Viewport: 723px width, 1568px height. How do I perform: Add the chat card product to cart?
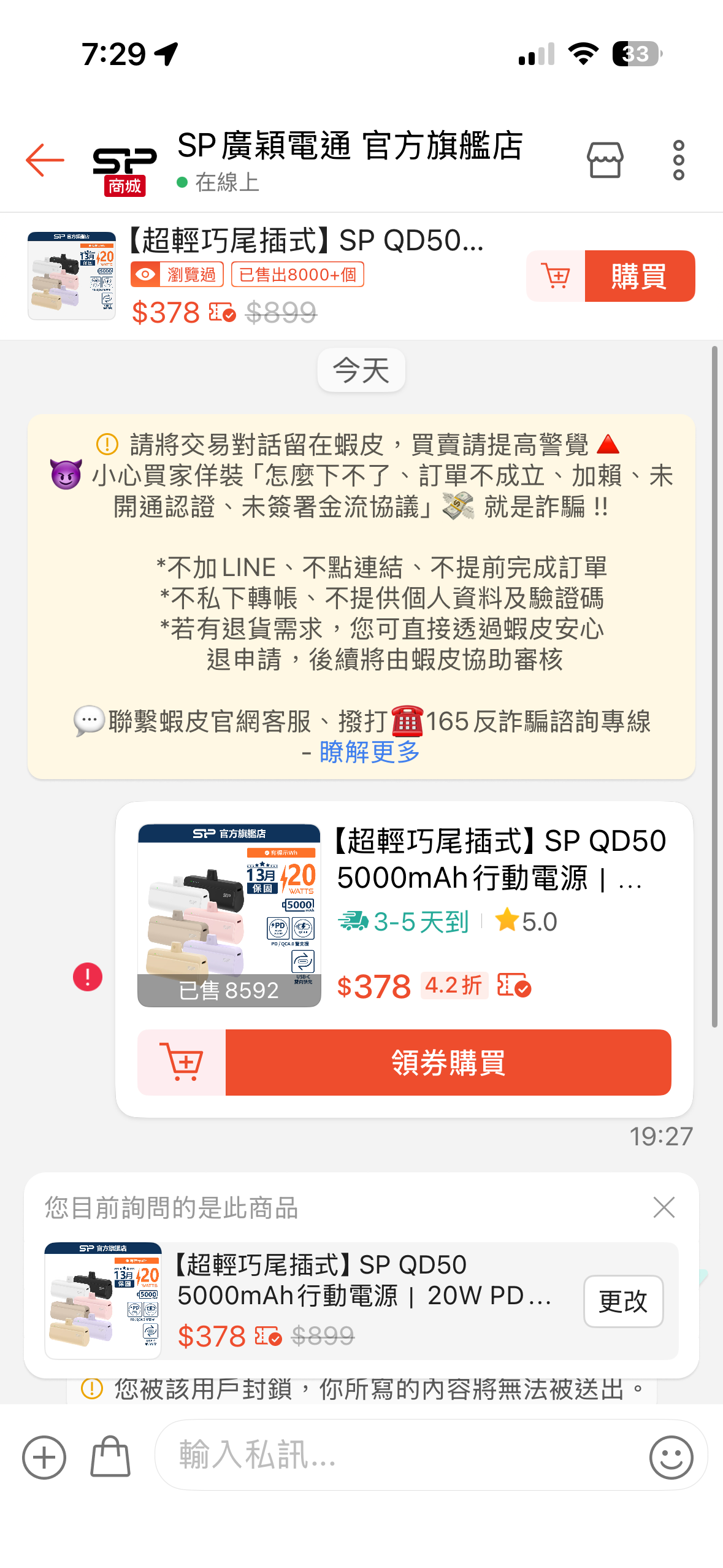point(182,1063)
